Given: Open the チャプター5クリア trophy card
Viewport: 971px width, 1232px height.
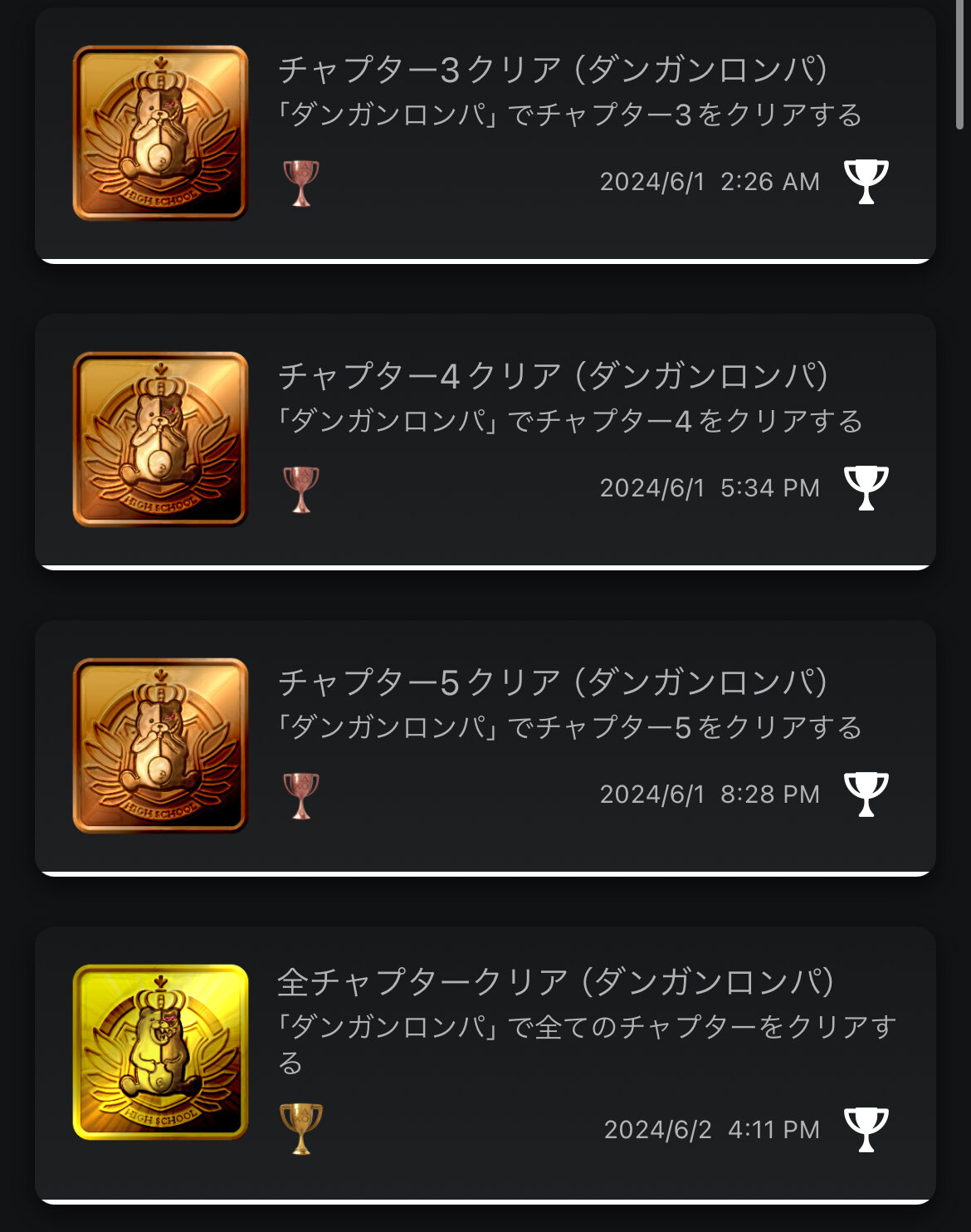Looking at the screenshot, I should click(x=486, y=748).
